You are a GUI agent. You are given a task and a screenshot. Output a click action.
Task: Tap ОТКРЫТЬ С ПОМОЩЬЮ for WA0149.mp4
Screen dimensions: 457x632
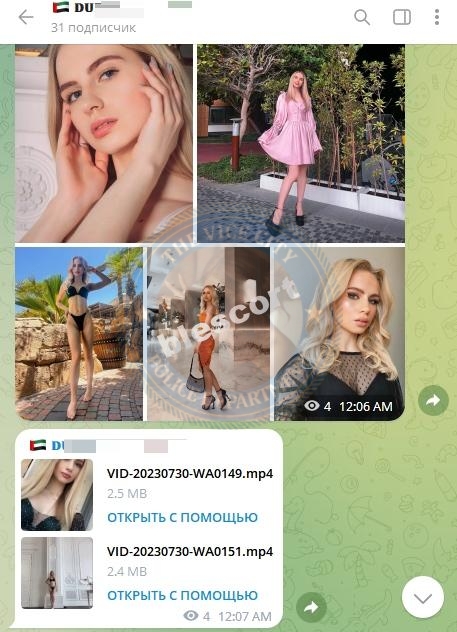(x=182, y=518)
